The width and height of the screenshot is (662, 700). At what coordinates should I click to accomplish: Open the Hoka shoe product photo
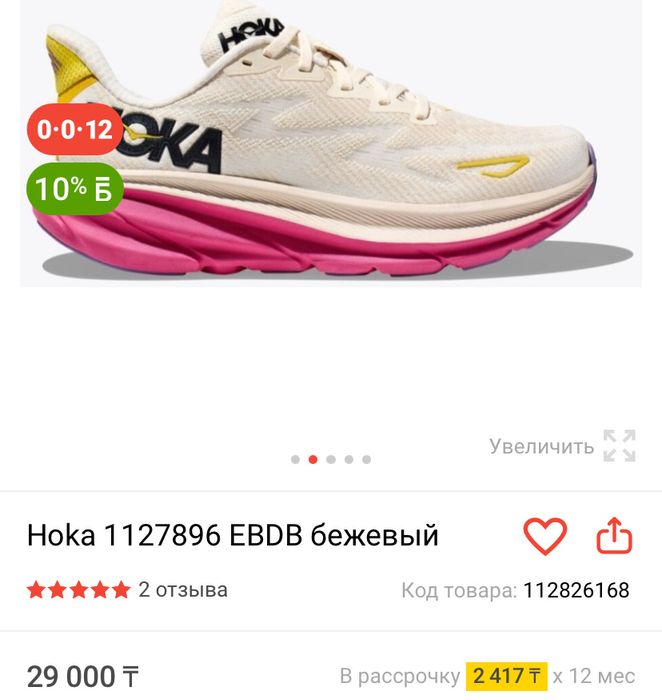[x=330, y=150]
